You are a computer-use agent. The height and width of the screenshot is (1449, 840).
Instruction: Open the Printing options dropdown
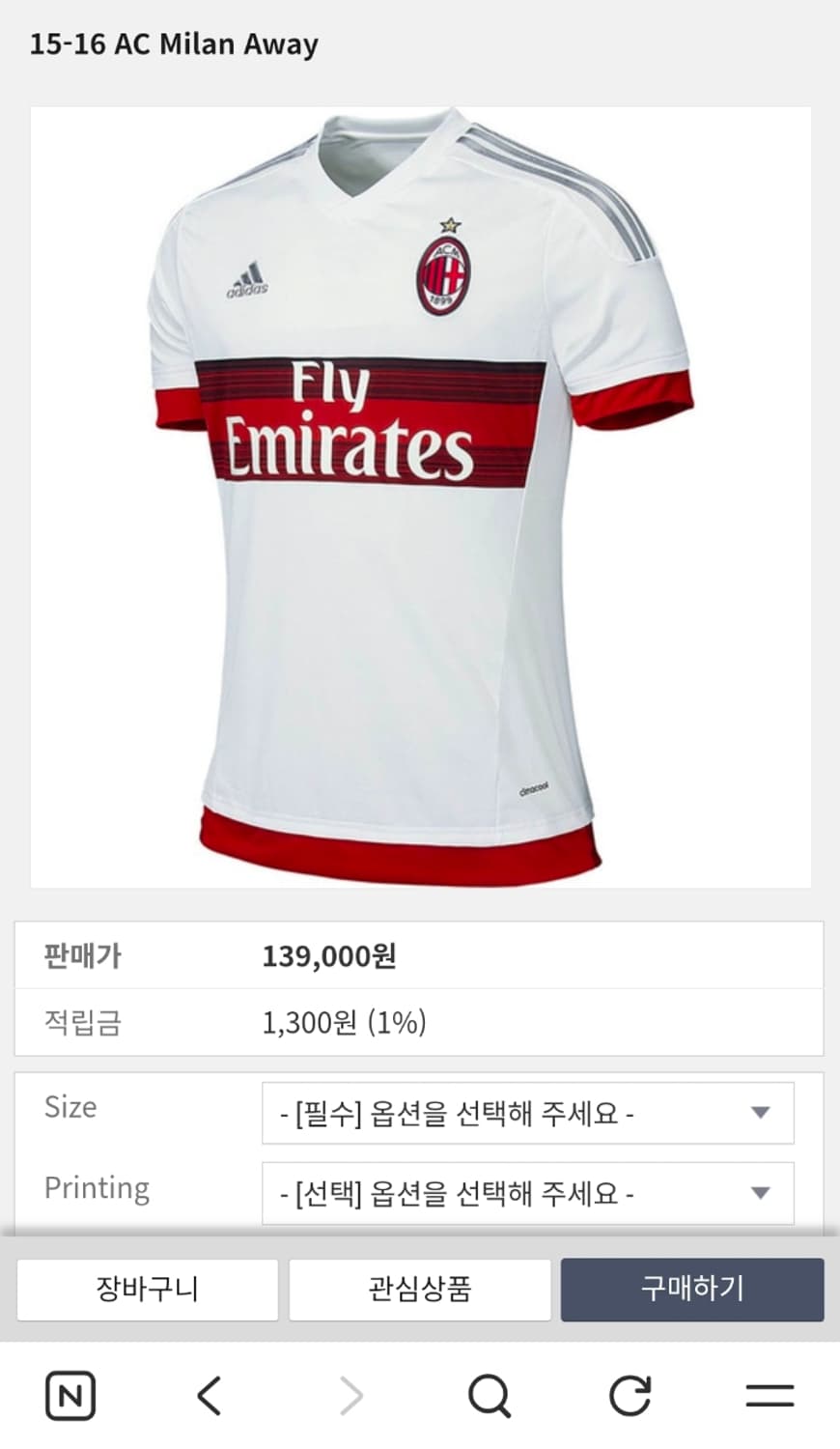[x=526, y=1193]
